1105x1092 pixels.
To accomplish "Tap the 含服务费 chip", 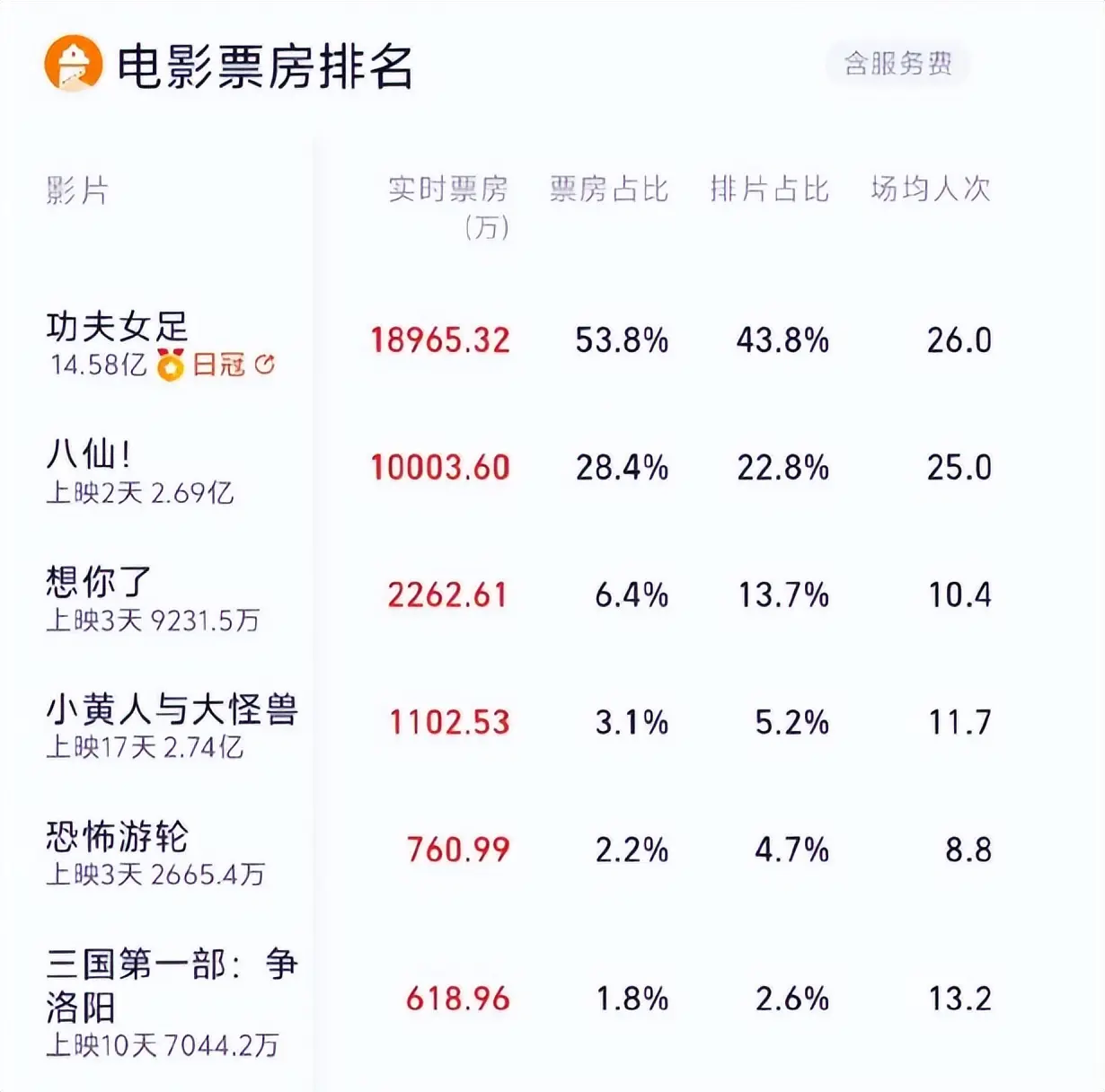I will pyautogui.click(x=897, y=64).
